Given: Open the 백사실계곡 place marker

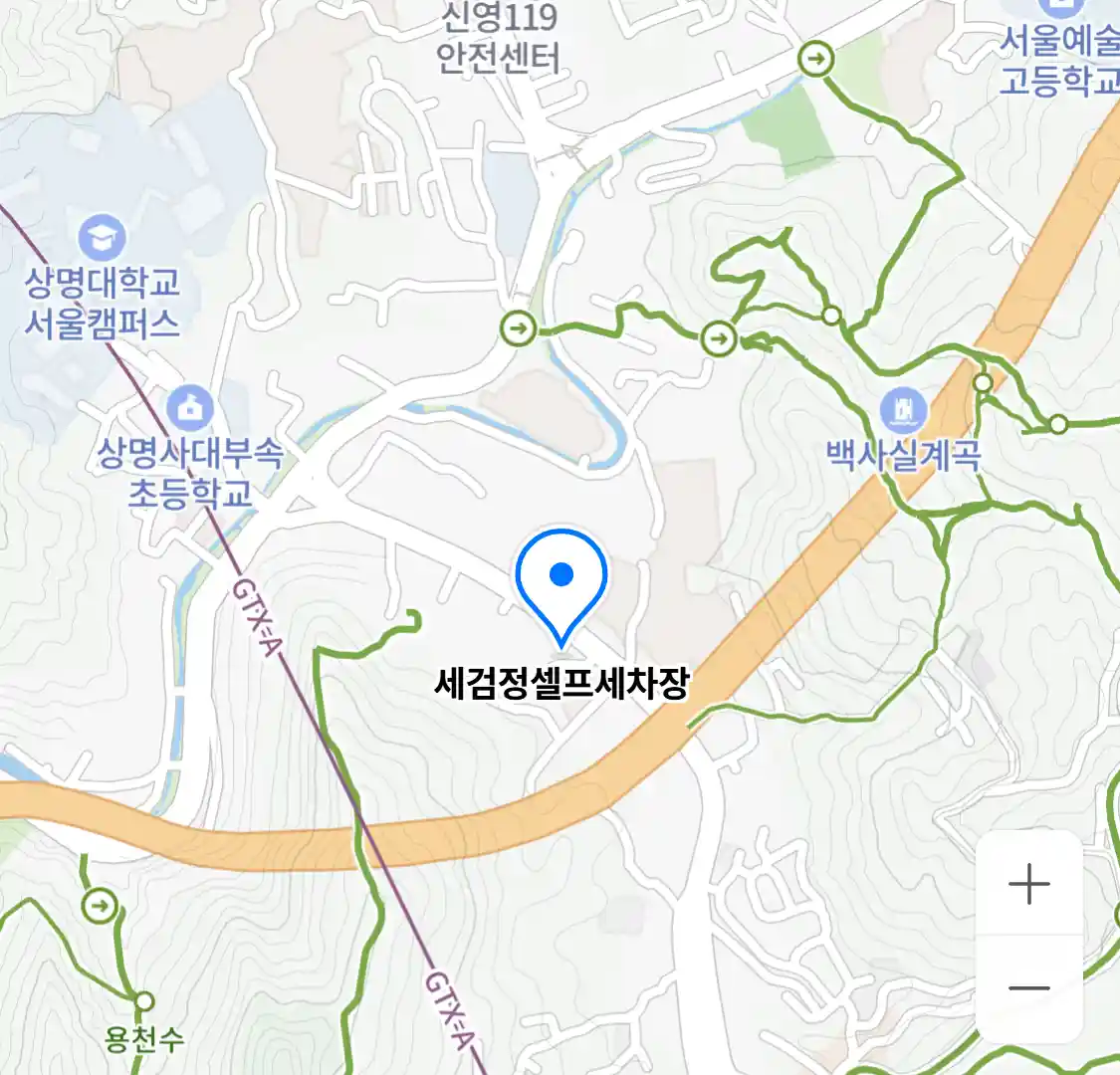Looking at the screenshot, I should click(904, 411).
